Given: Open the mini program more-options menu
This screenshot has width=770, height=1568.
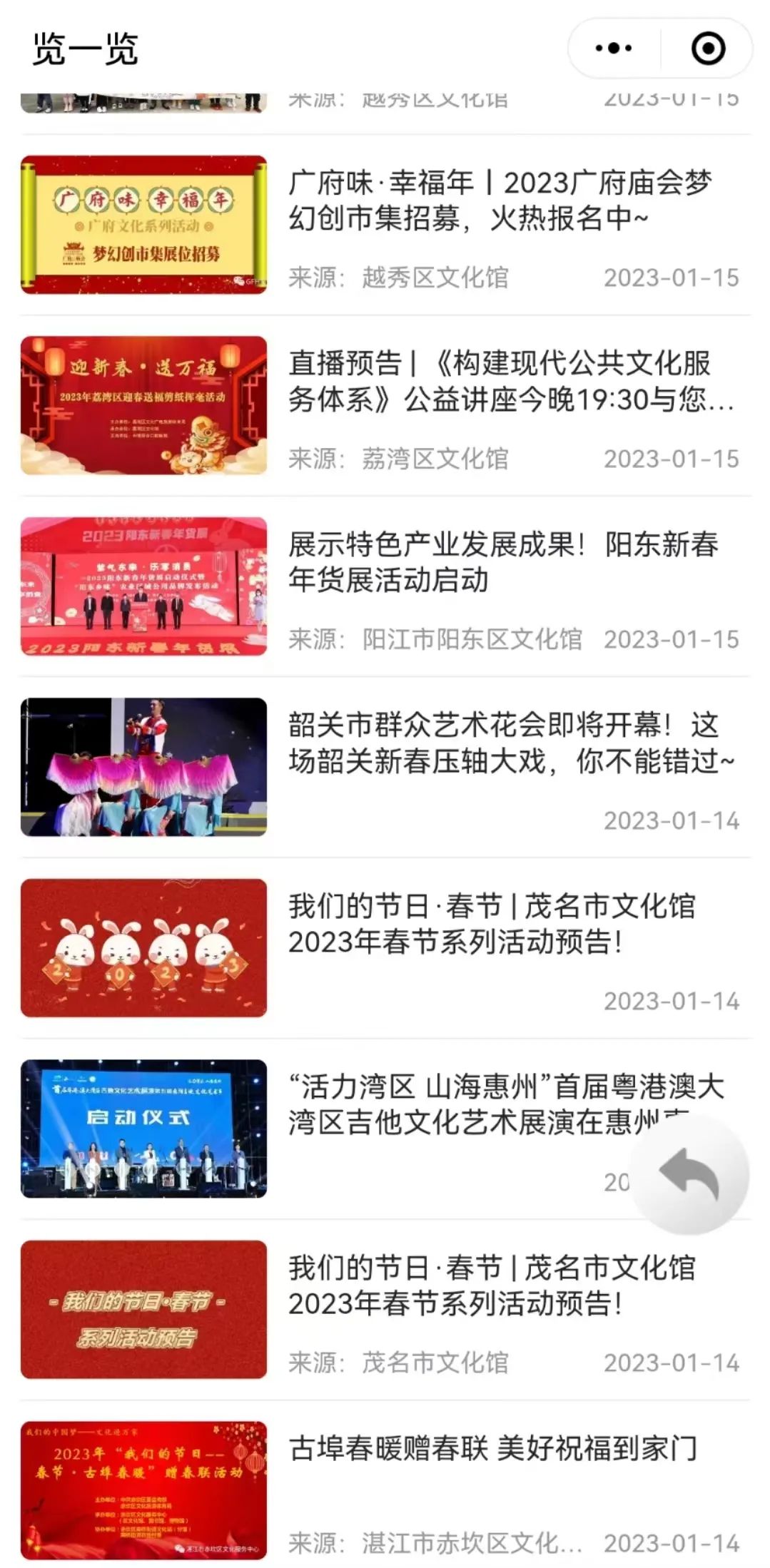Looking at the screenshot, I should point(614,49).
